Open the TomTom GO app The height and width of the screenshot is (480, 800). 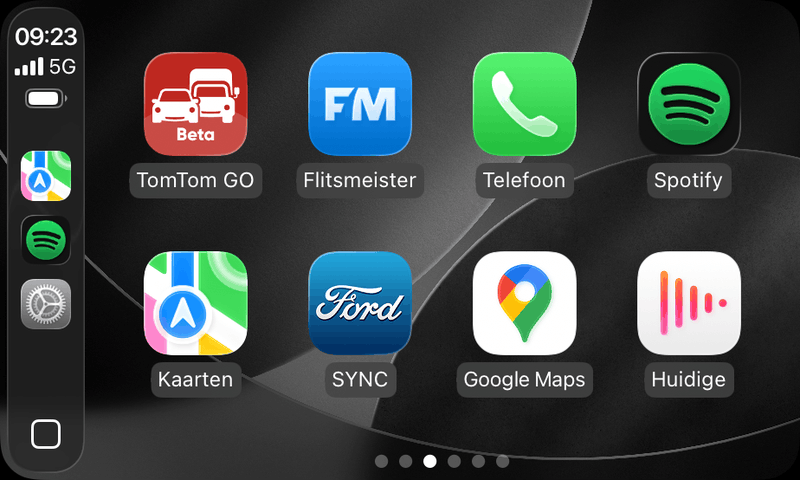[x=196, y=104]
